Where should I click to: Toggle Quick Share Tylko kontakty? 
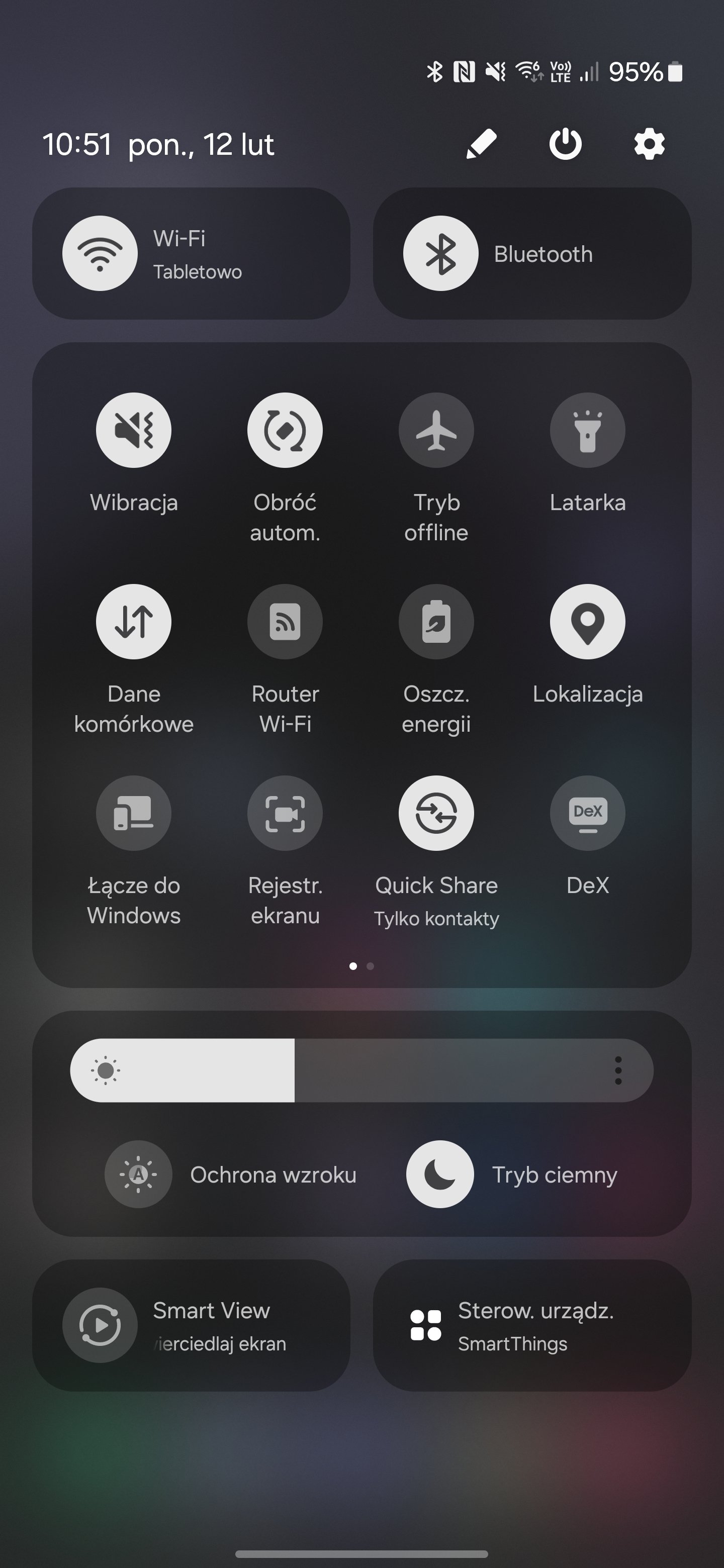point(436,813)
